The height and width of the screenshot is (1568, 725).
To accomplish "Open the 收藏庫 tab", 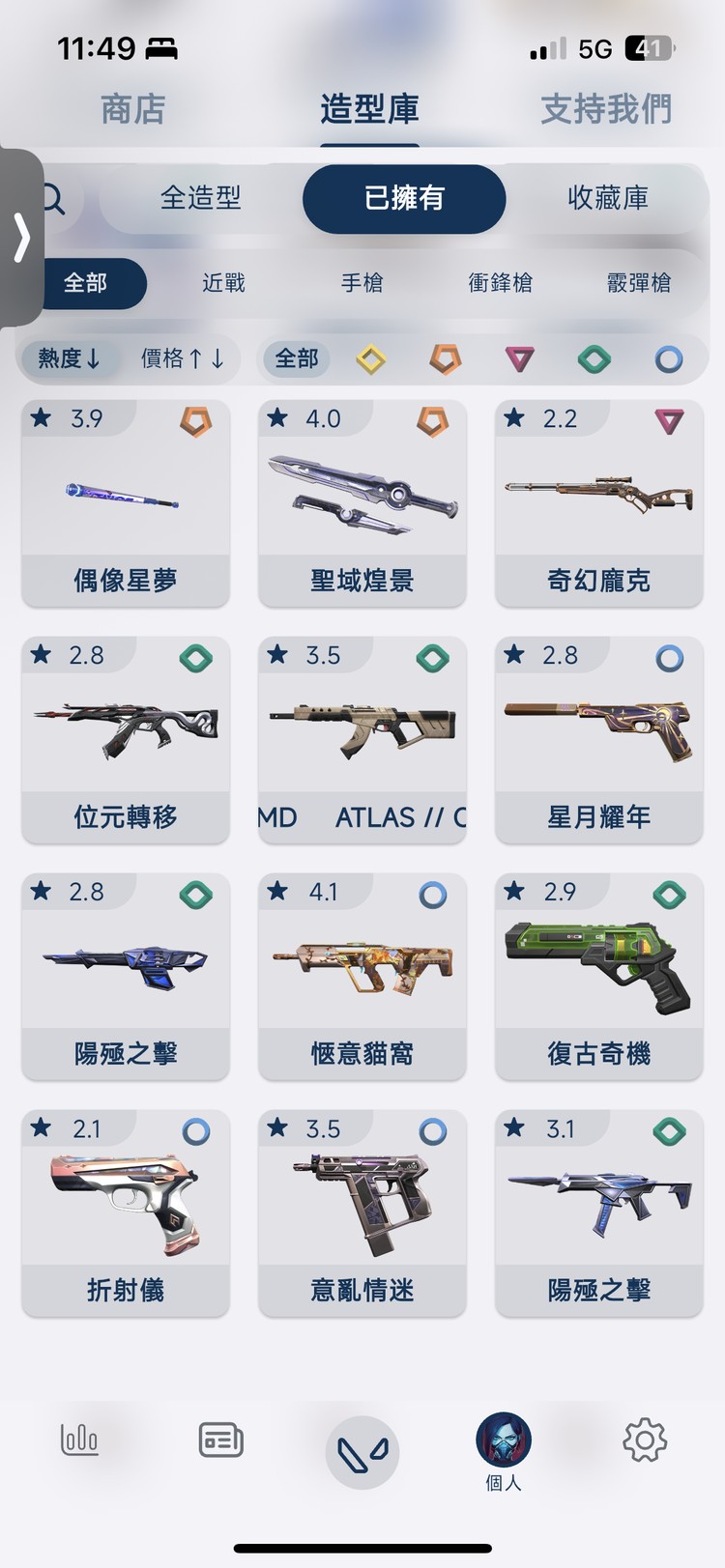I will (x=609, y=199).
